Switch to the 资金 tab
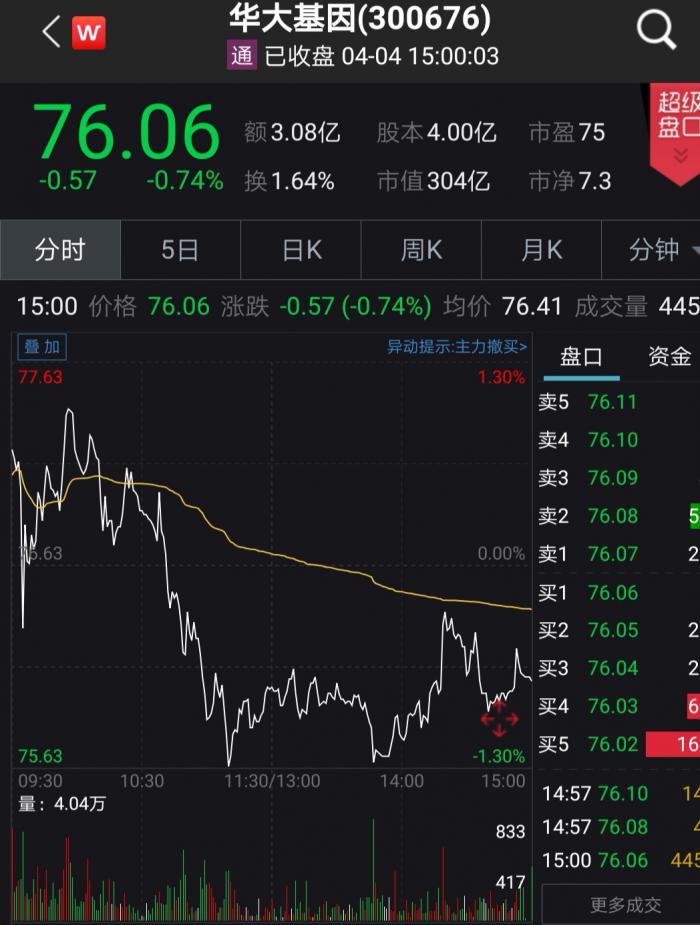 (x=669, y=357)
